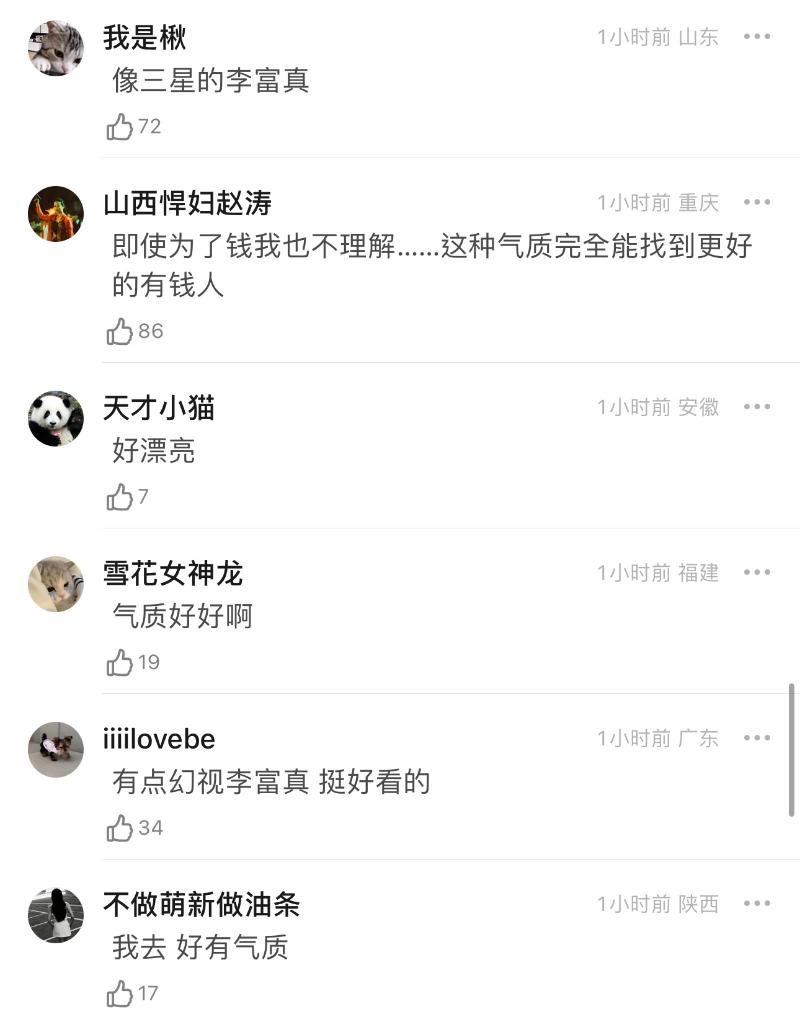Open overflow menu on 山西悍妇赵涛's comment
Screen dimensions: 800x1022
tap(757, 202)
